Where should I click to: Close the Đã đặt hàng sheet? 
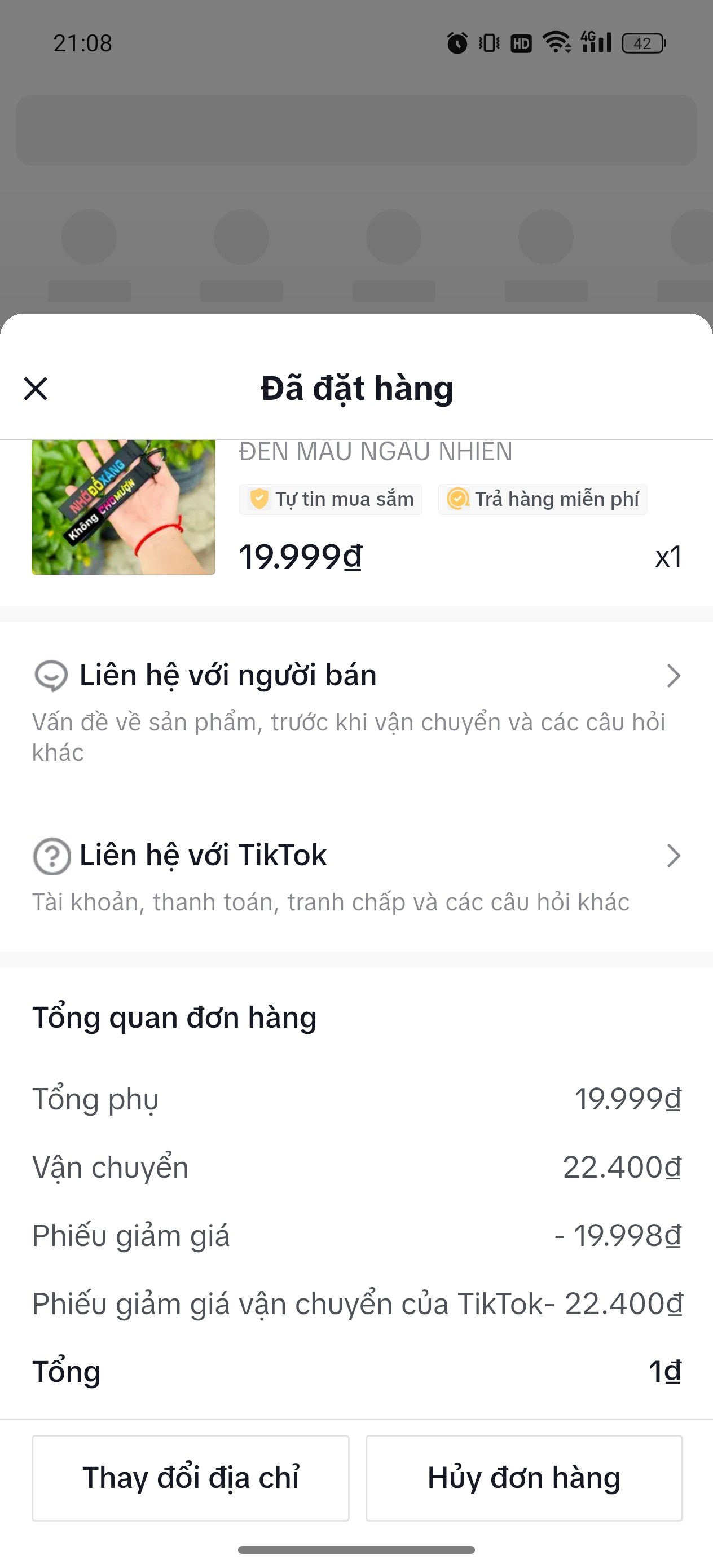click(x=36, y=389)
